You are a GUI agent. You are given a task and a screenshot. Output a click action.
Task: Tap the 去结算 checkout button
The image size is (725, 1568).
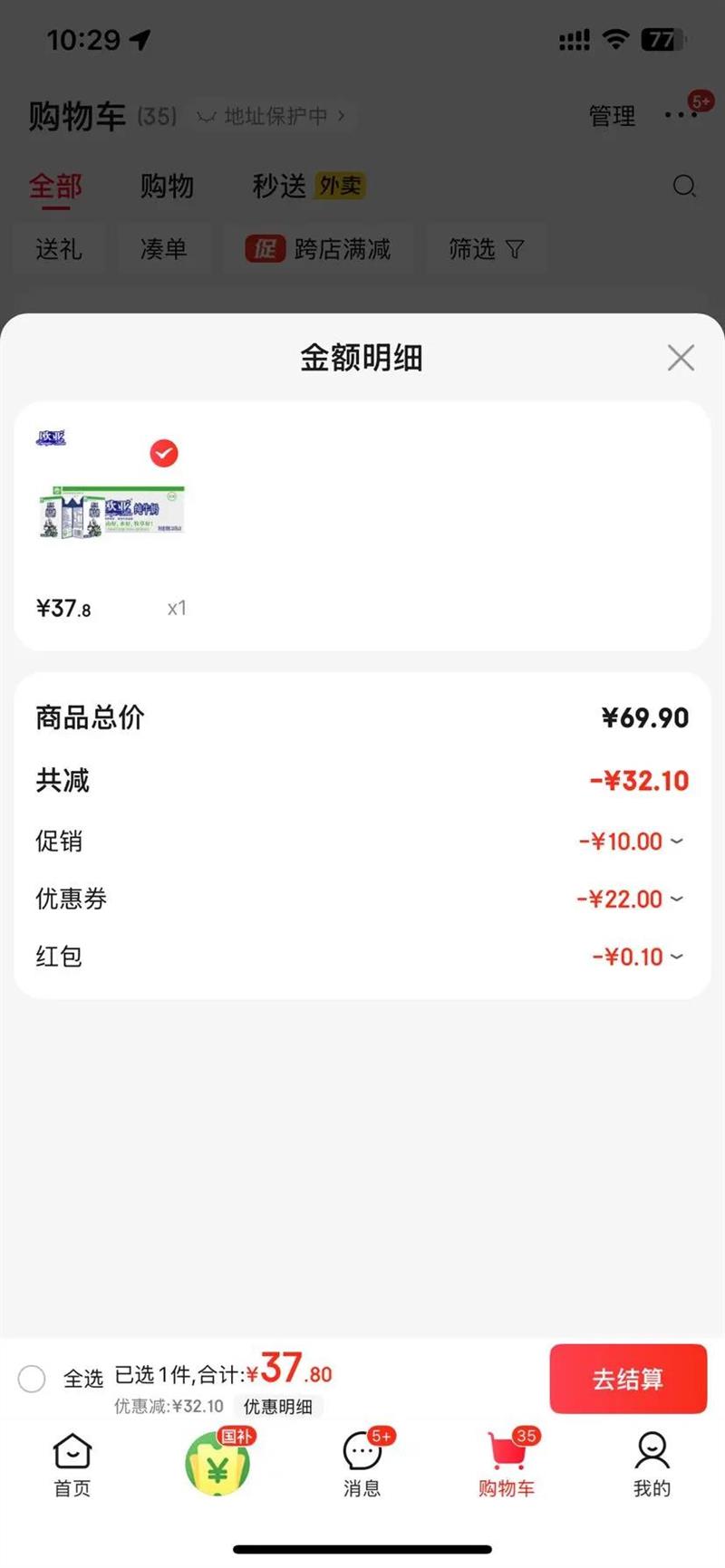[627, 1379]
